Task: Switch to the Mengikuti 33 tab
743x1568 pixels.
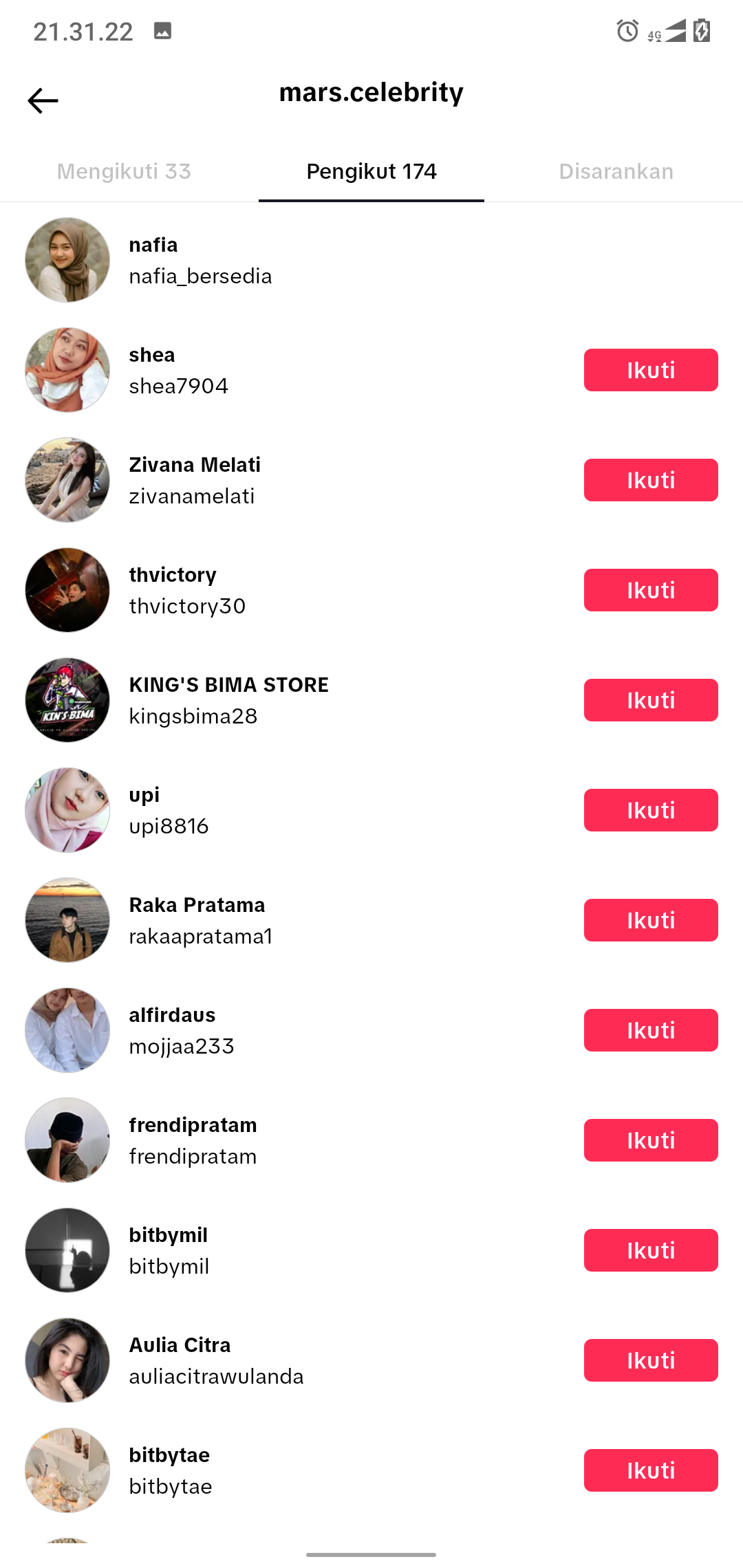Action: pyautogui.click(x=124, y=171)
